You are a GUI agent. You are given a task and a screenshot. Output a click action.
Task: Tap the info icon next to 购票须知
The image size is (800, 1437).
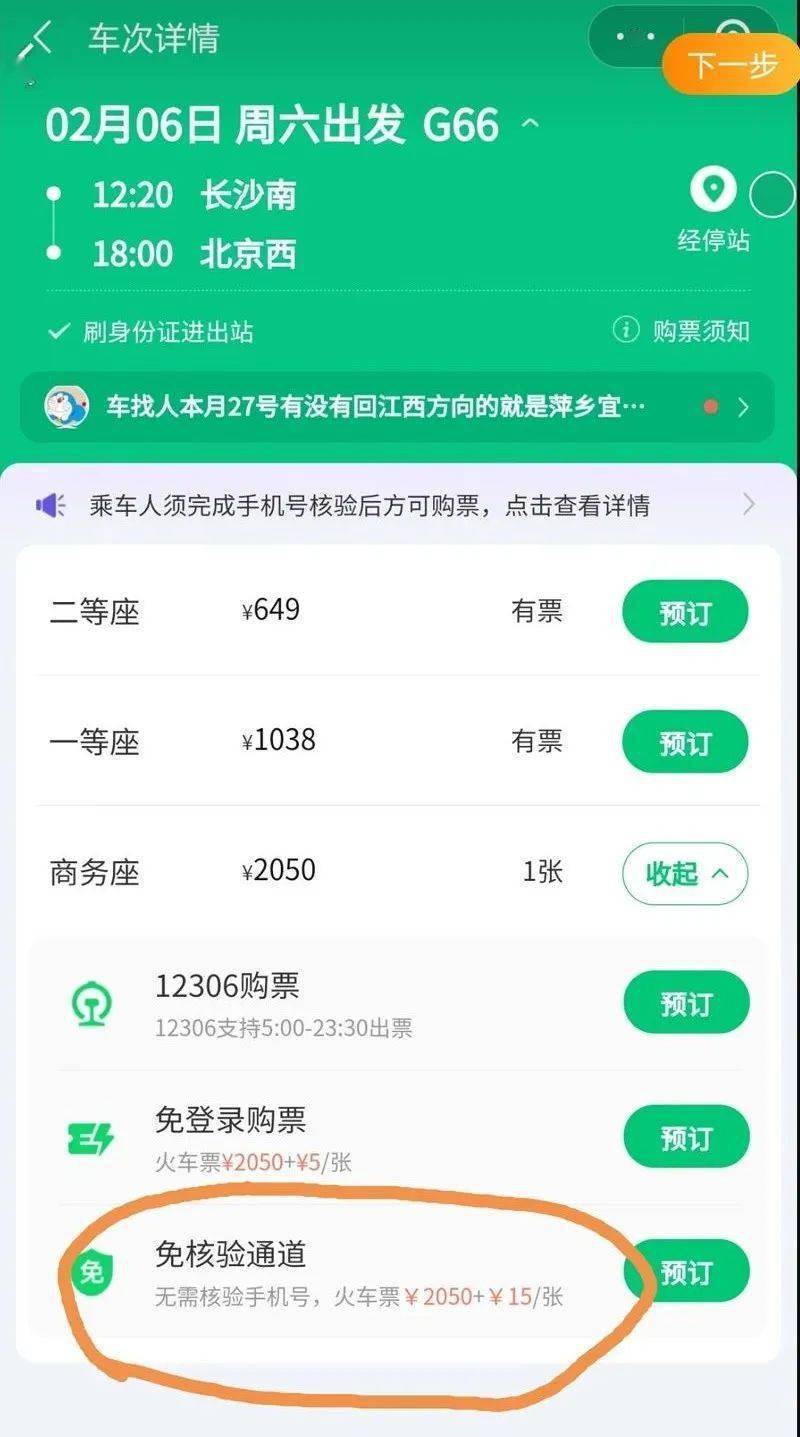click(x=625, y=333)
